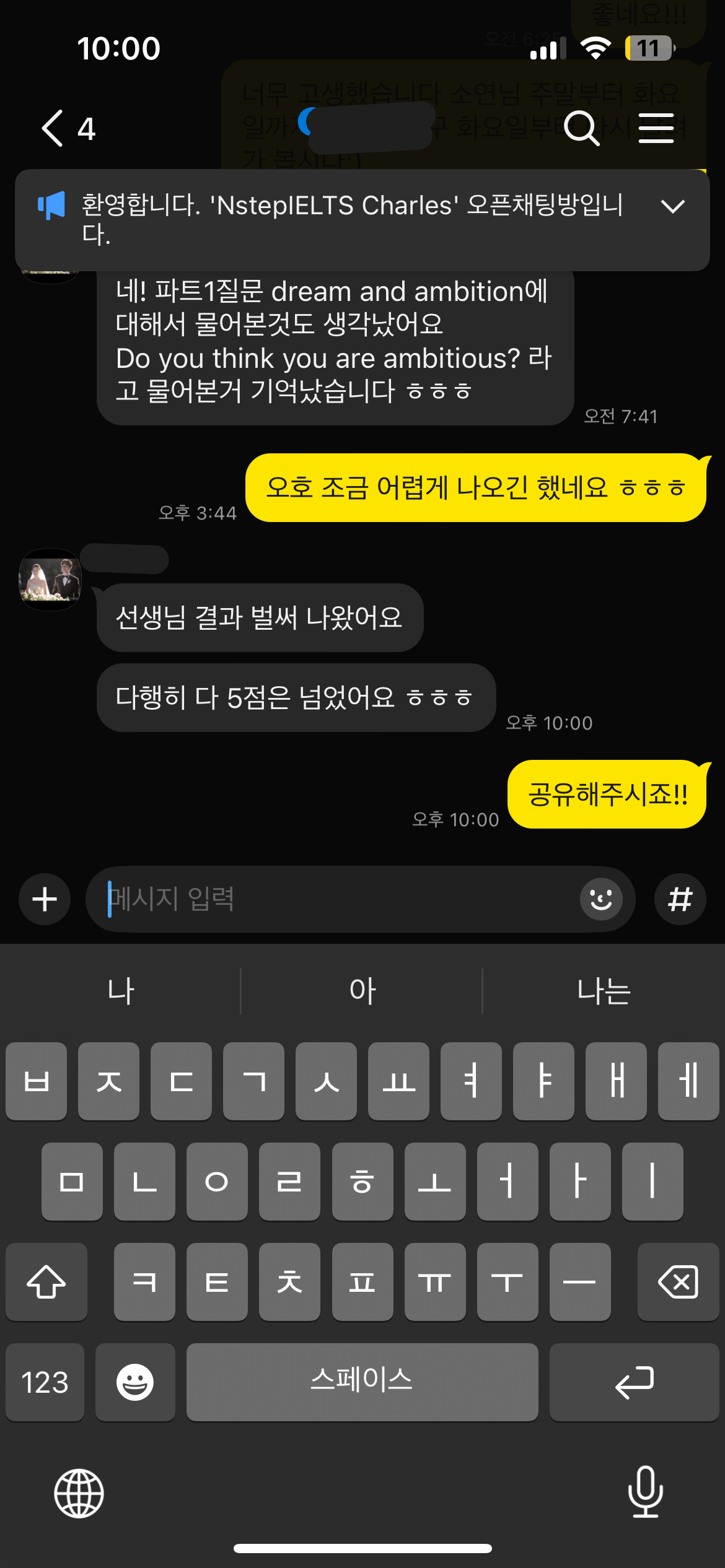Image resolution: width=725 pixels, height=1568 pixels.
Task: Choose the keyboard suggestion '나는'
Action: (604, 991)
